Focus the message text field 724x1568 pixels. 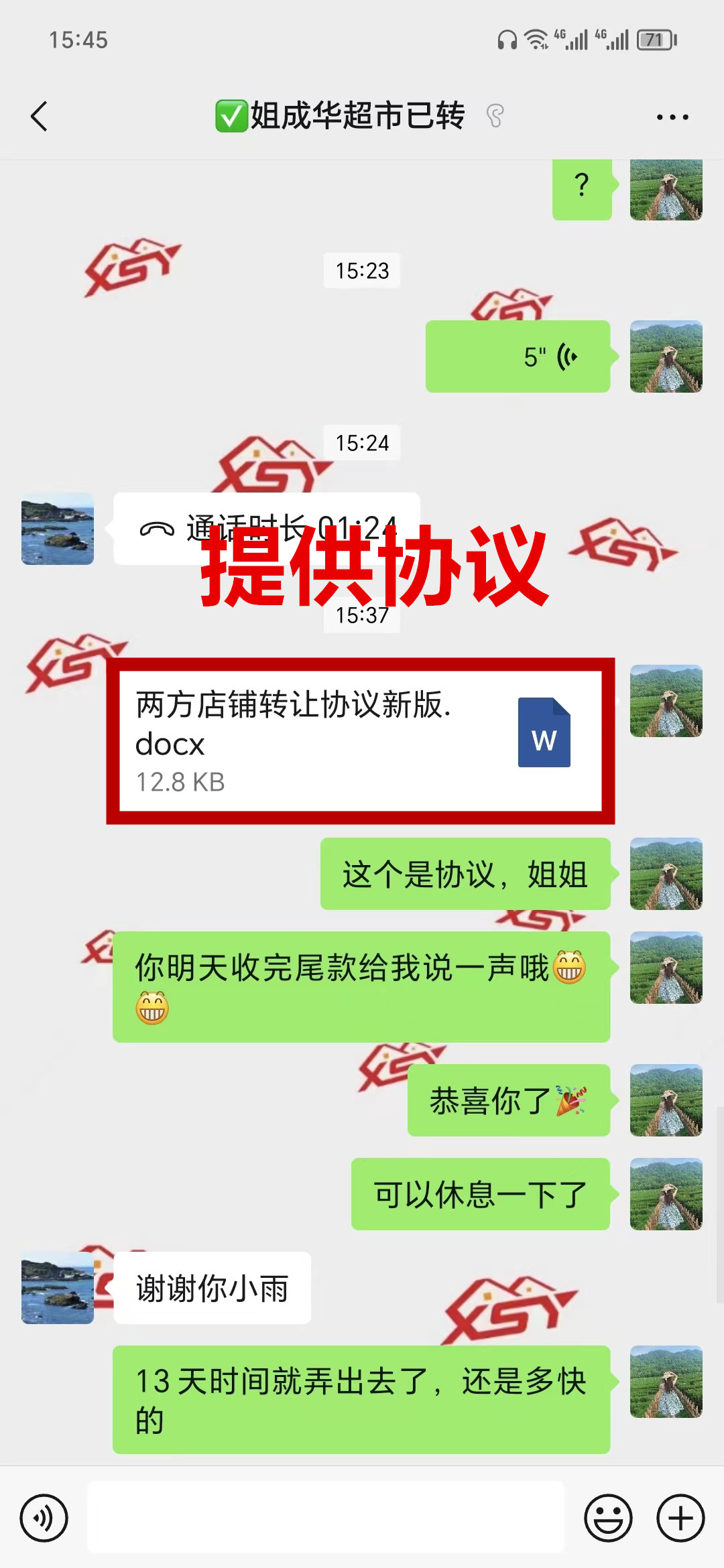tap(326, 1518)
